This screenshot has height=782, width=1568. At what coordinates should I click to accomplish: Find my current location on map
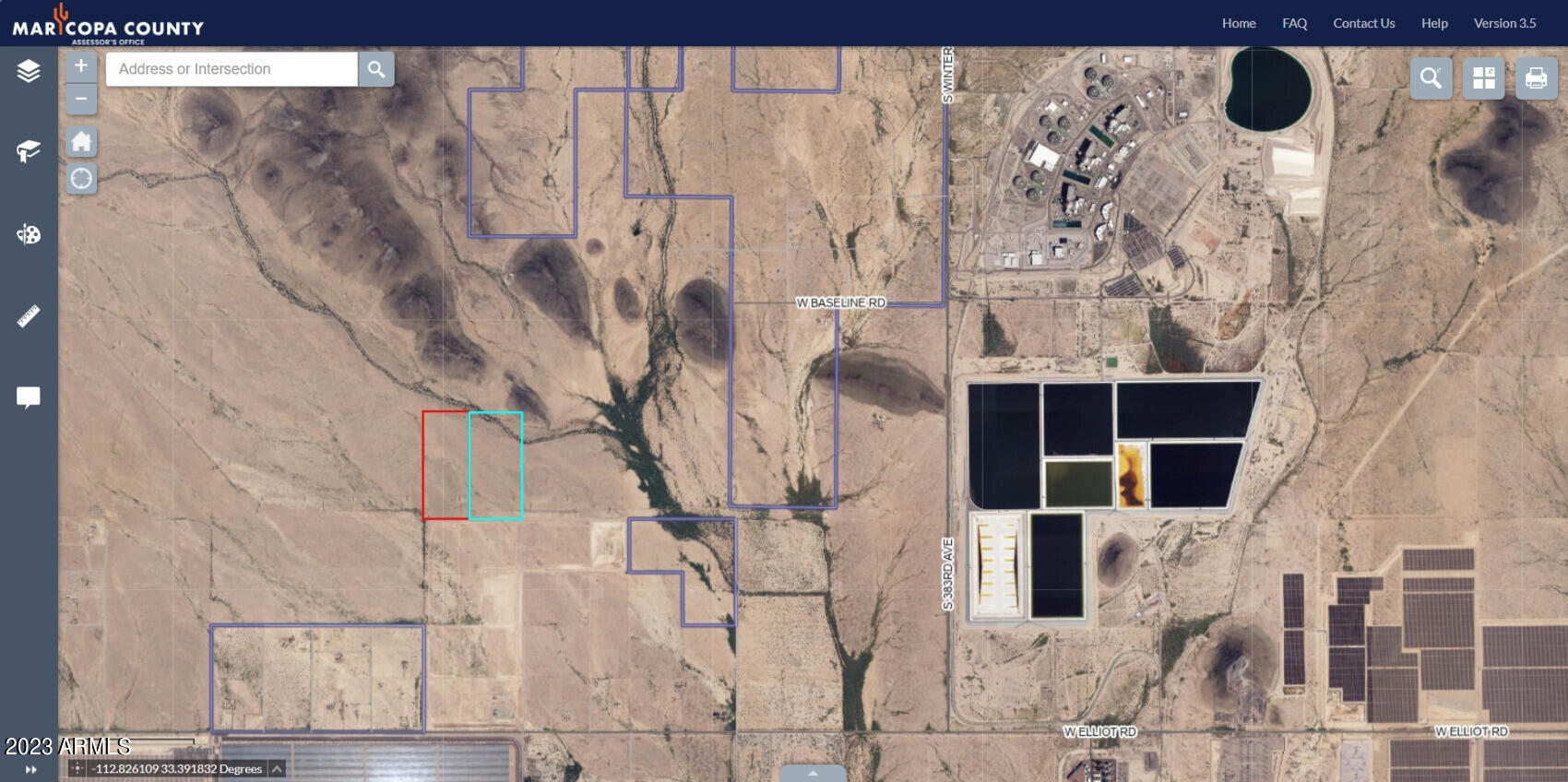81,178
